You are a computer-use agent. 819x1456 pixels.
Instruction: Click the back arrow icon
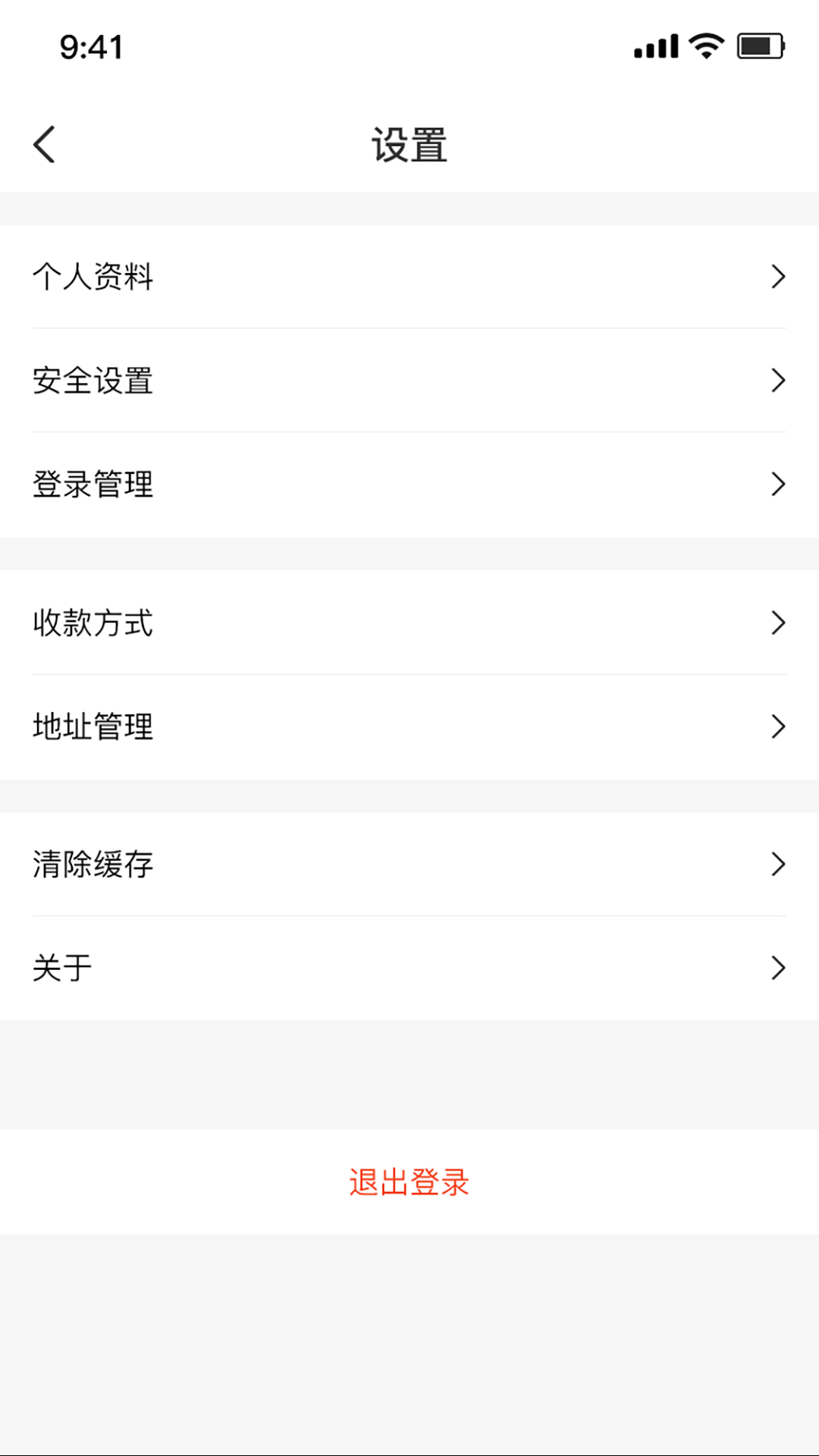pyautogui.click(x=43, y=144)
